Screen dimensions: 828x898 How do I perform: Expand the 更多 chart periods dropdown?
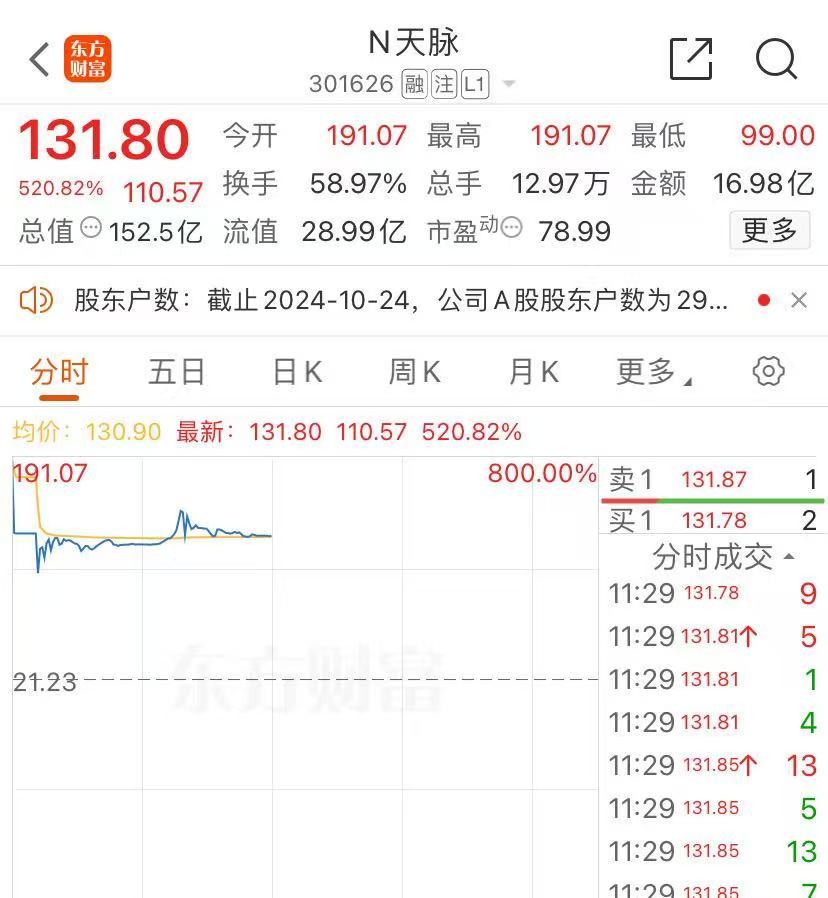pyautogui.click(x=653, y=372)
